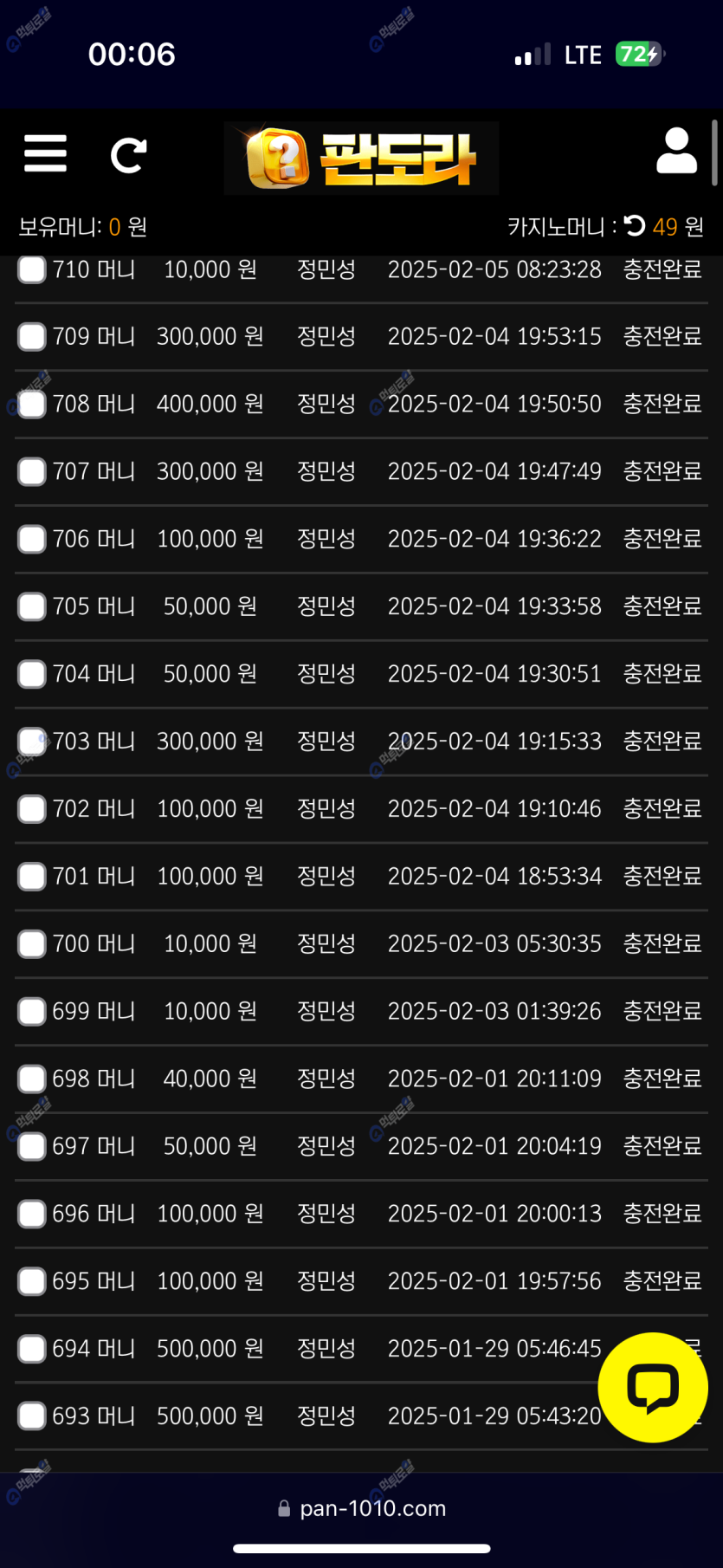Image resolution: width=723 pixels, height=1568 pixels.
Task: Tap the casino money refresh icon
Action: pos(635,226)
